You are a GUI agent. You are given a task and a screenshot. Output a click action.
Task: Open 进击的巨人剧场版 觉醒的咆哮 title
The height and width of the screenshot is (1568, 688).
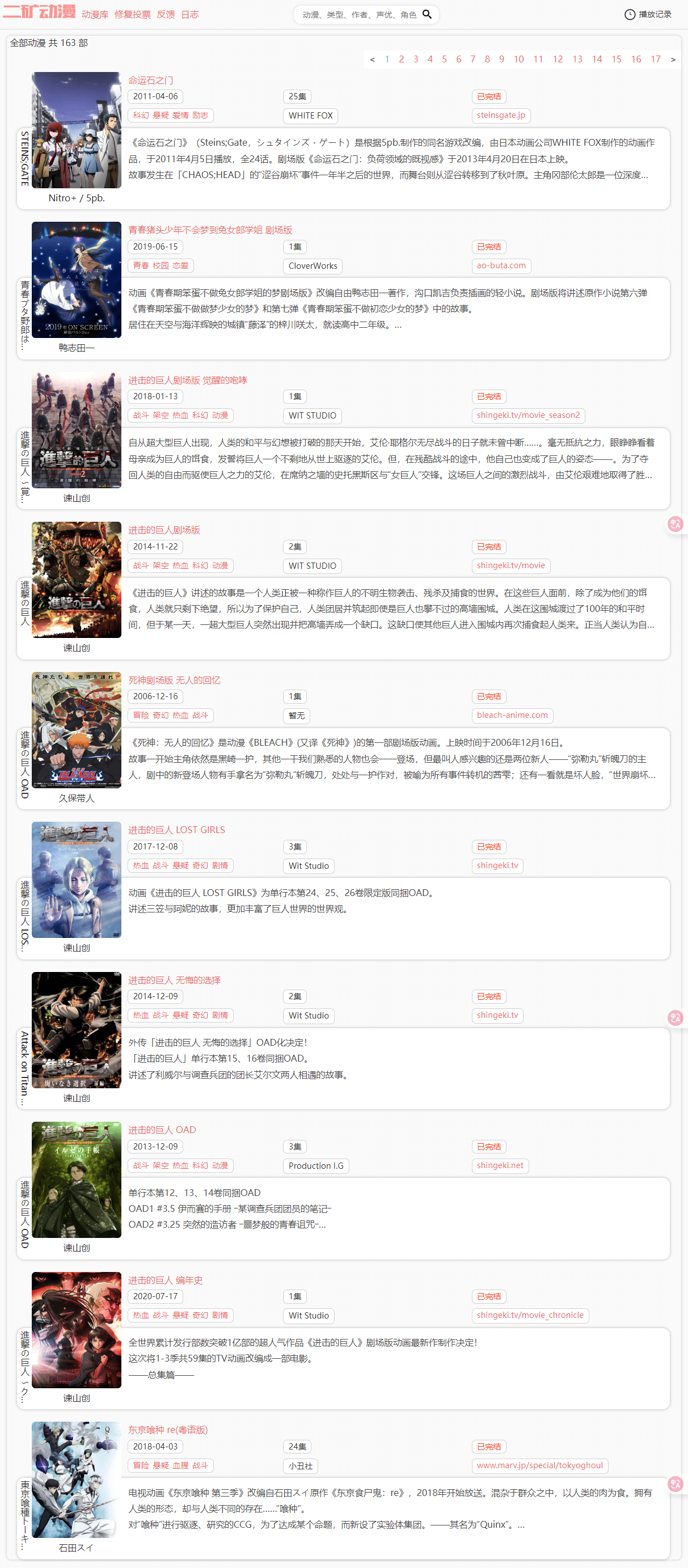pos(188,381)
